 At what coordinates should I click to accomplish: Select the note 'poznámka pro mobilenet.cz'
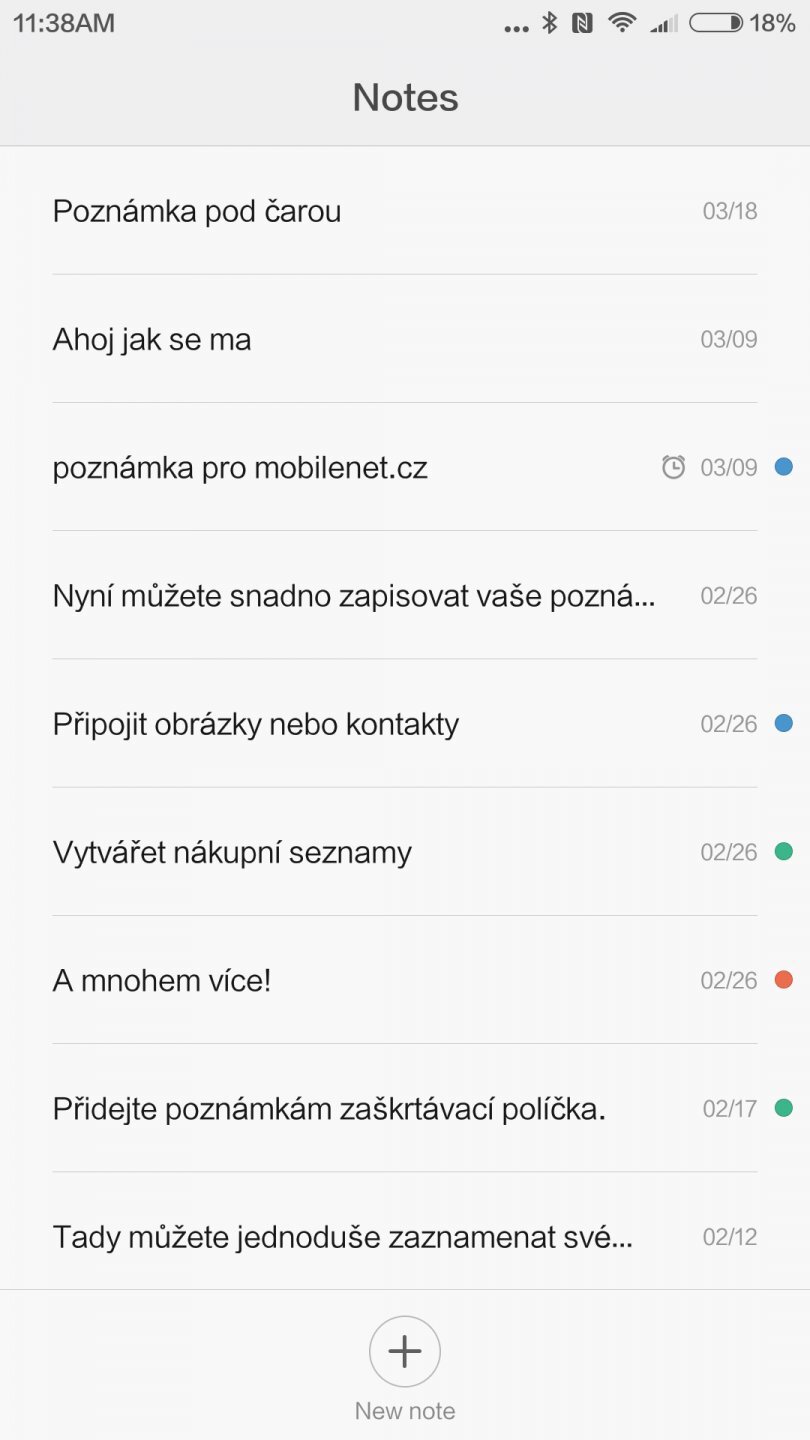(240, 468)
